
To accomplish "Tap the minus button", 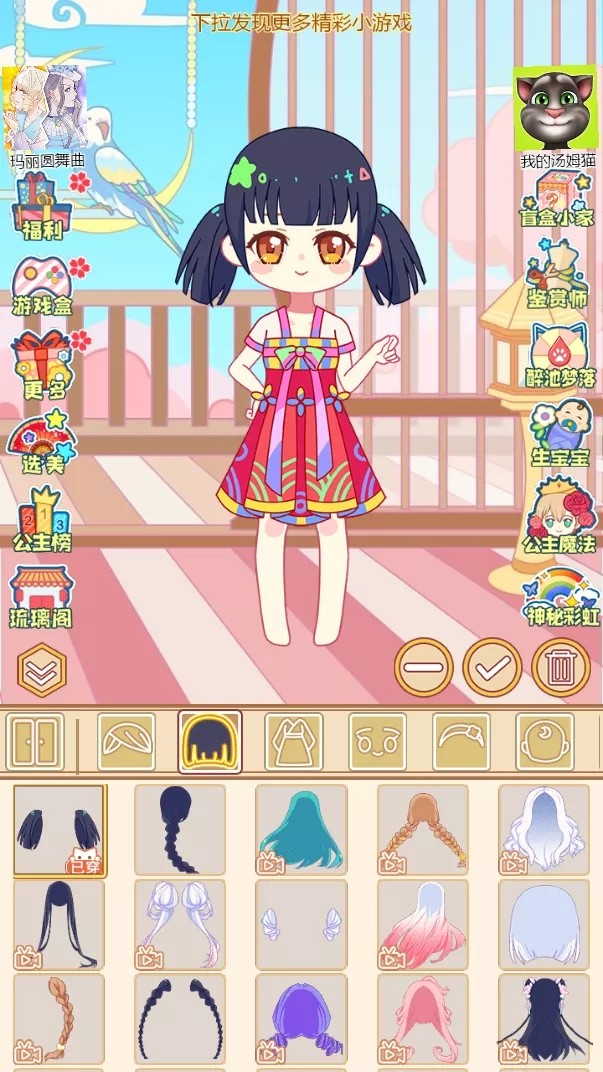I will pos(424,667).
